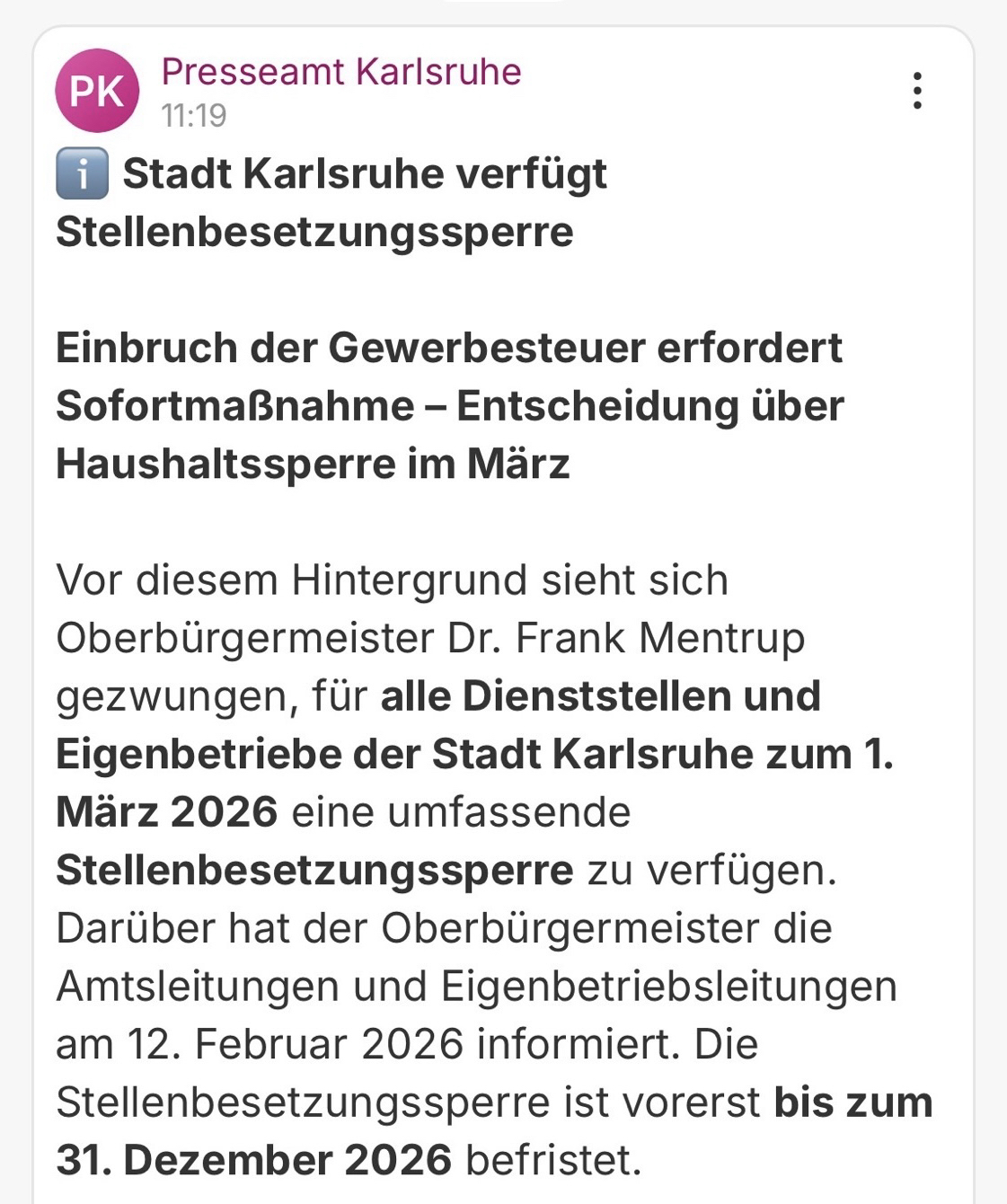Image resolution: width=1007 pixels, height=1204 pixels.
Task: Open the PK profile avatar
Action: [97, 91]
